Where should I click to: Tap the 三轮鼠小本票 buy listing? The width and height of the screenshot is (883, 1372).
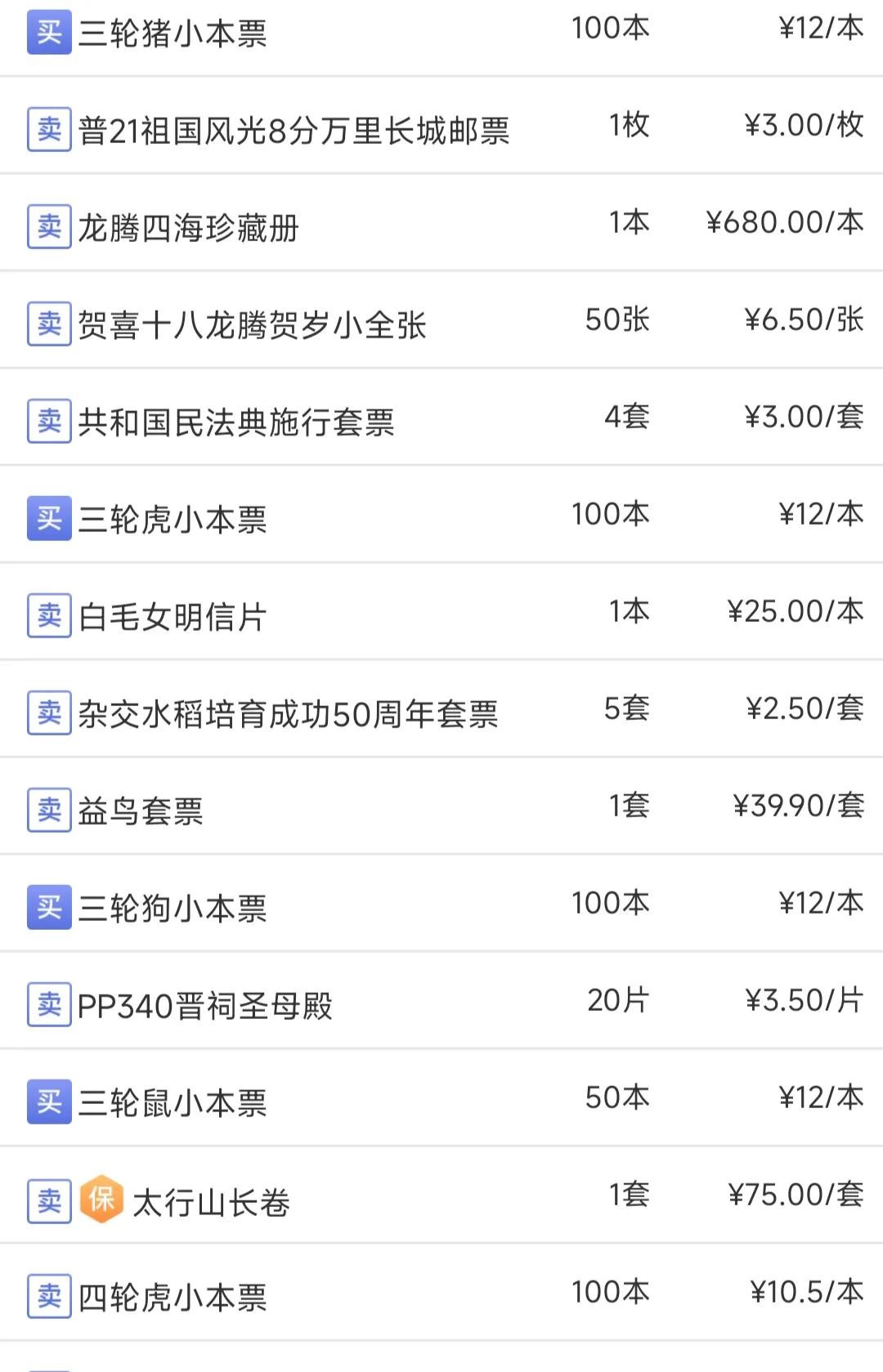173,1103
